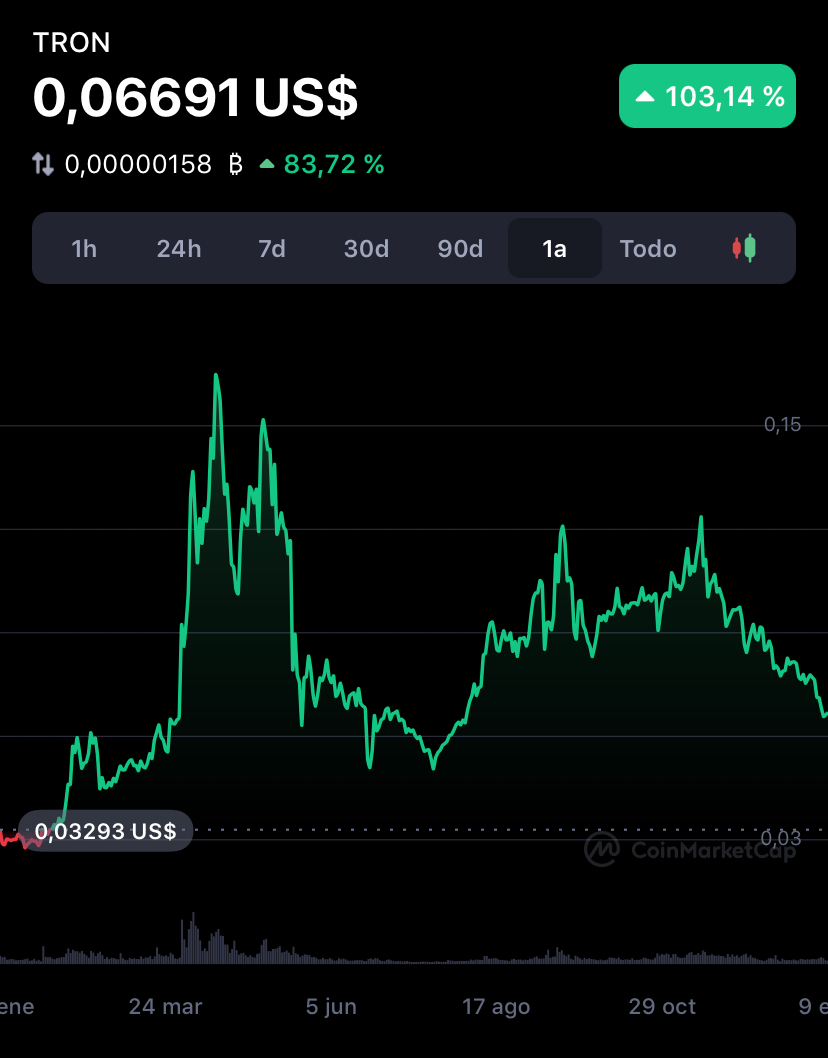View all-time chart with Todo

(648, 249)
